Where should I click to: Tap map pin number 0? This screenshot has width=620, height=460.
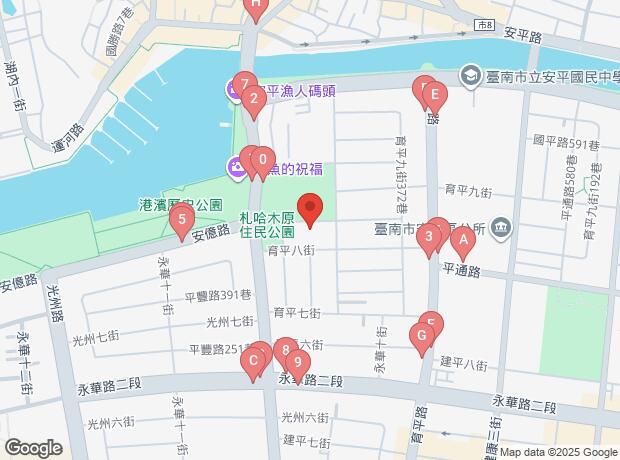(262, 159)
